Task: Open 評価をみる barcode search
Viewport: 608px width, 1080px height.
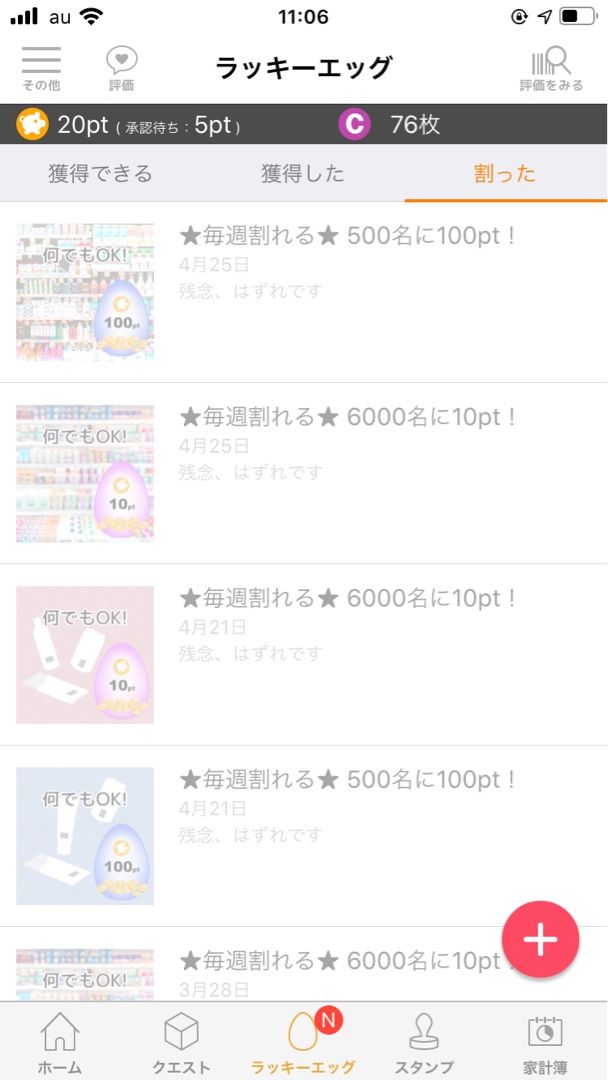Action: tap(551, 68)
